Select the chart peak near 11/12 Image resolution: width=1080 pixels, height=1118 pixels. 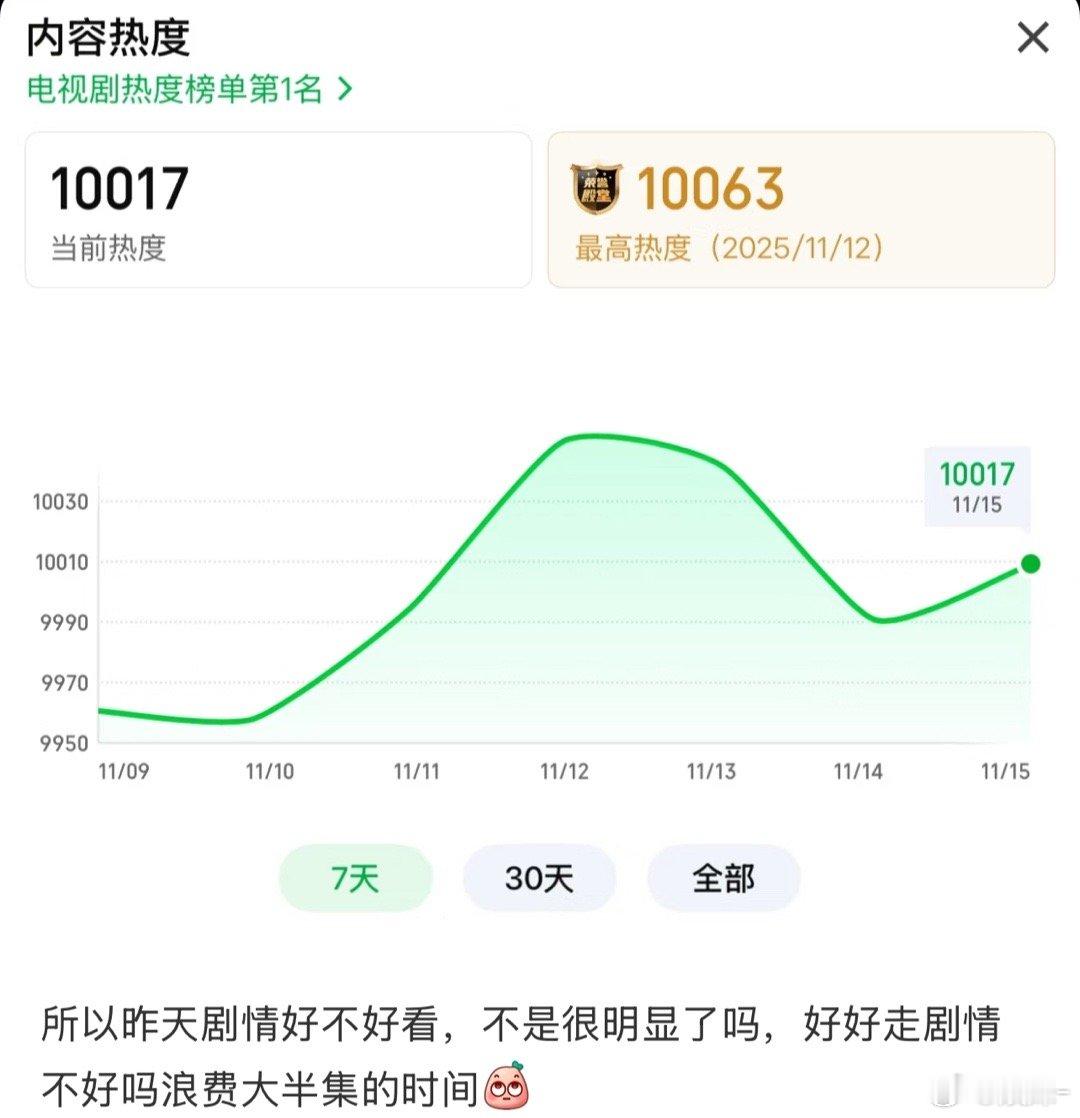coord(590,437)
